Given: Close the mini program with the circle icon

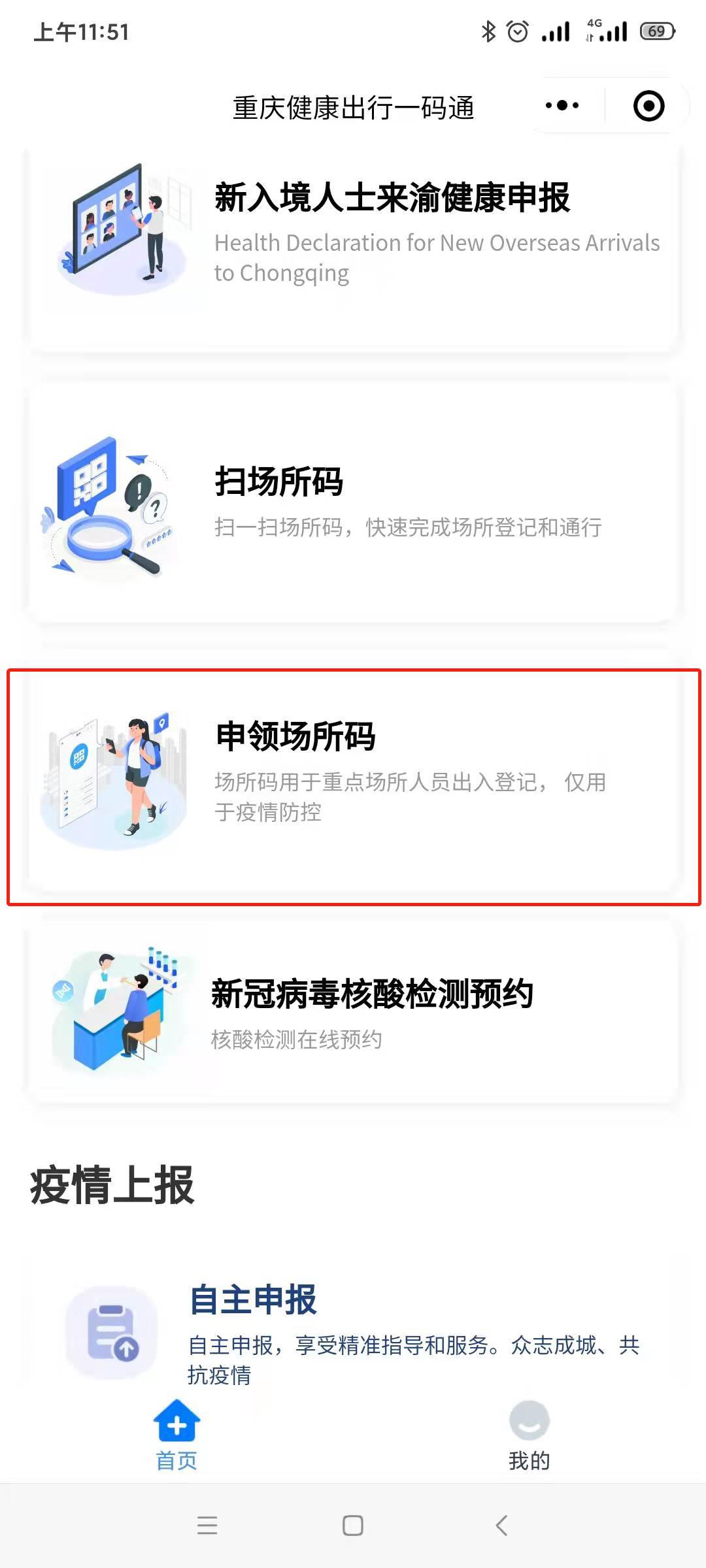Looking at the screenshot, I should click(648, 106).
